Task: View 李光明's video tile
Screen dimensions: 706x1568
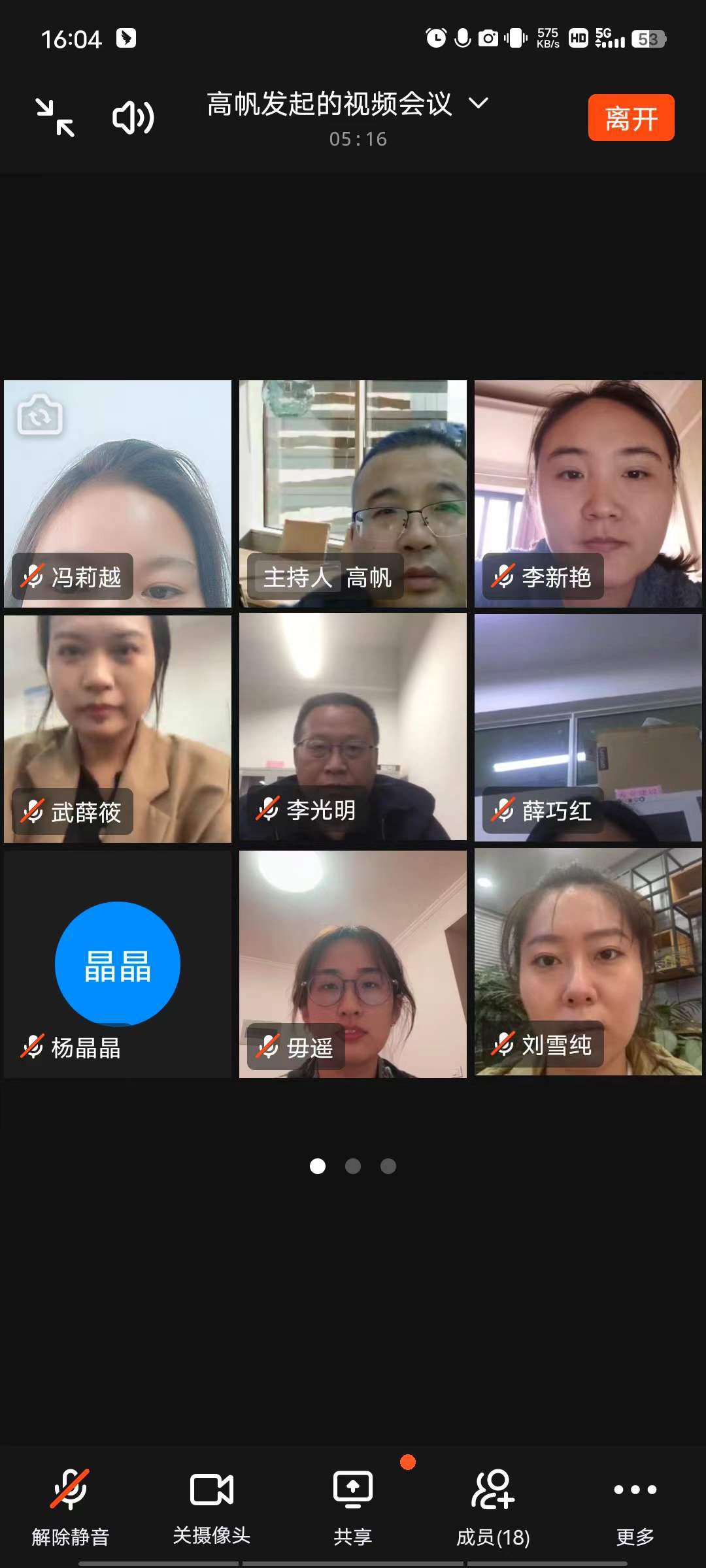Action: (x=353, y=727)
